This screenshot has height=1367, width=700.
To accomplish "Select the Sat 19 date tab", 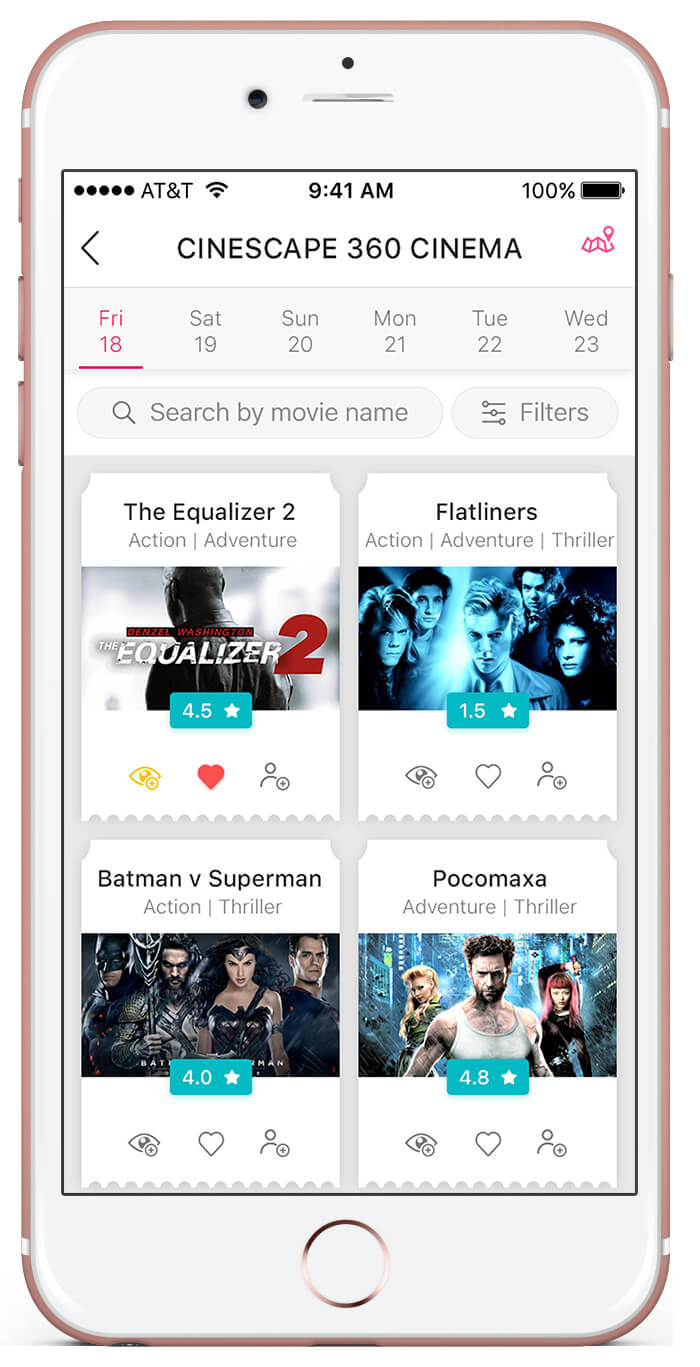I will pyautogui.click(x=205, y=331).
